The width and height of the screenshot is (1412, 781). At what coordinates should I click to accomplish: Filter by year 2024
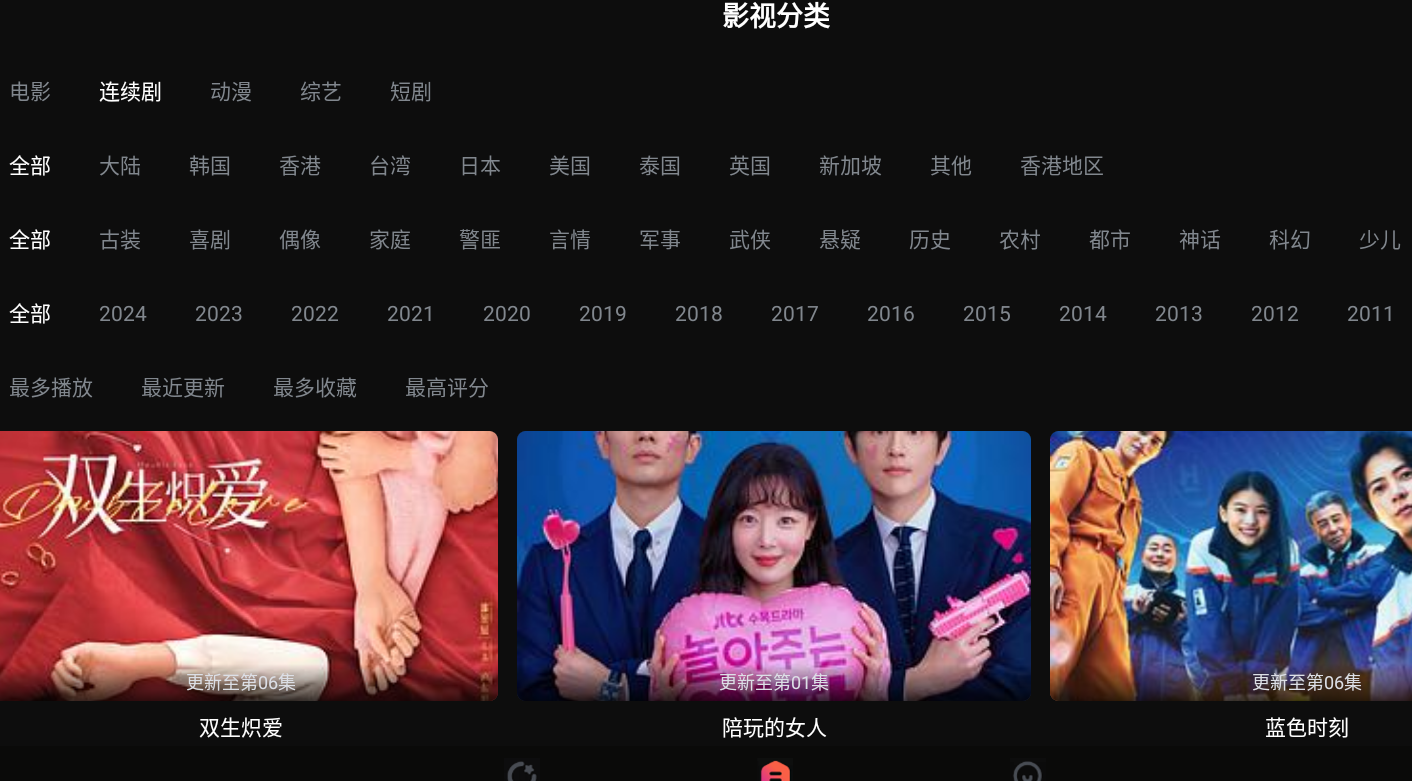(123, 314)
